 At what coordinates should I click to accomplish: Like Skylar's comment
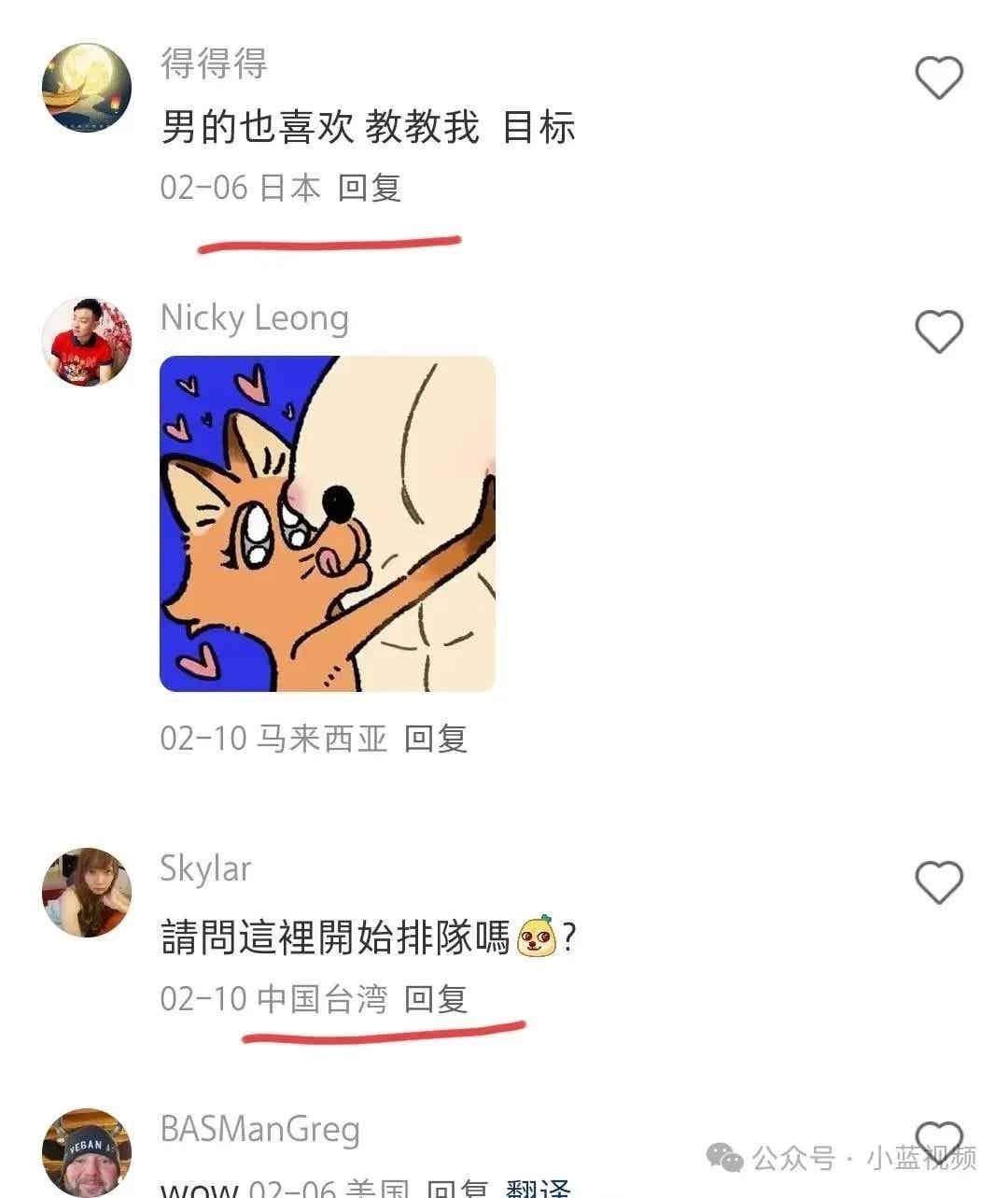(938, 881)
